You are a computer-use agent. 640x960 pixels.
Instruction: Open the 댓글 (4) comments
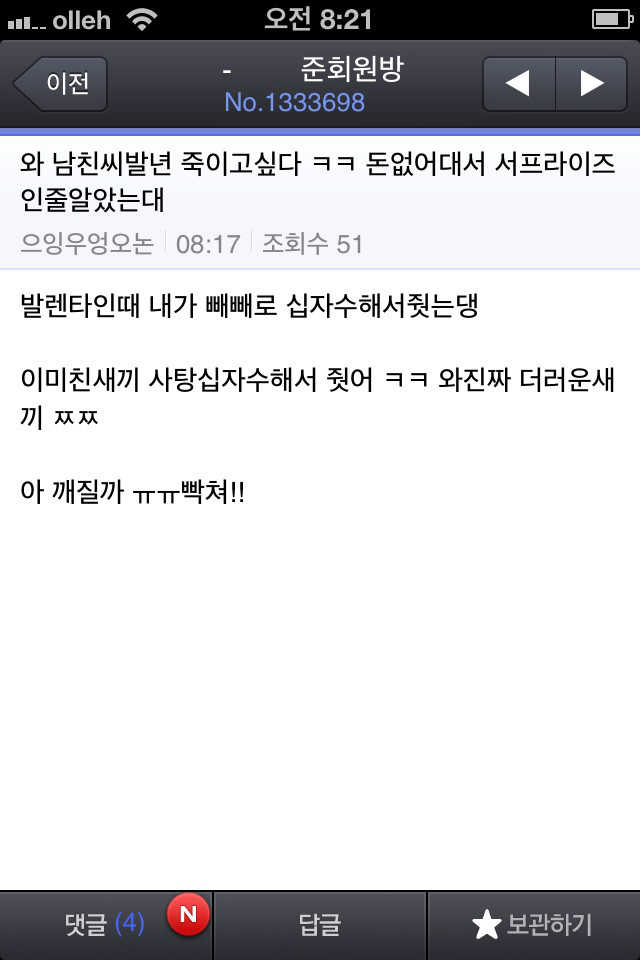pos(106,924)
